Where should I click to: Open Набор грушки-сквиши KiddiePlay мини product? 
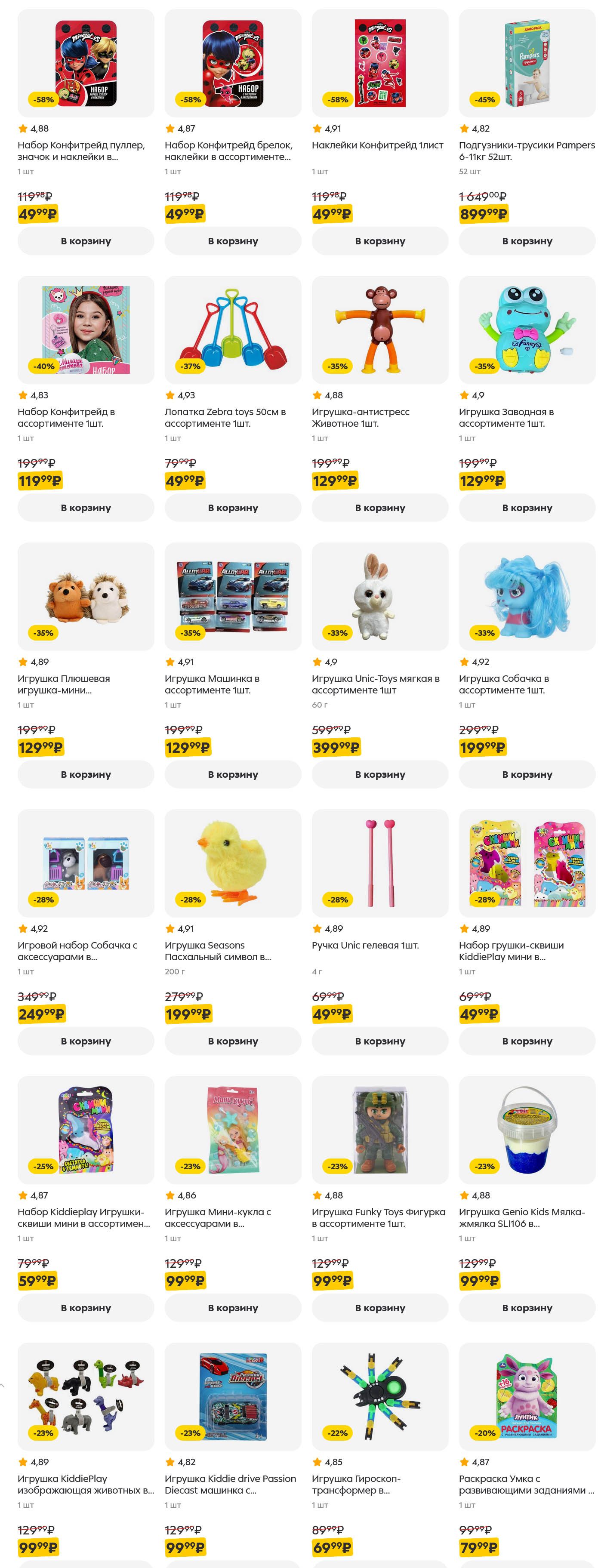(527, 863)
